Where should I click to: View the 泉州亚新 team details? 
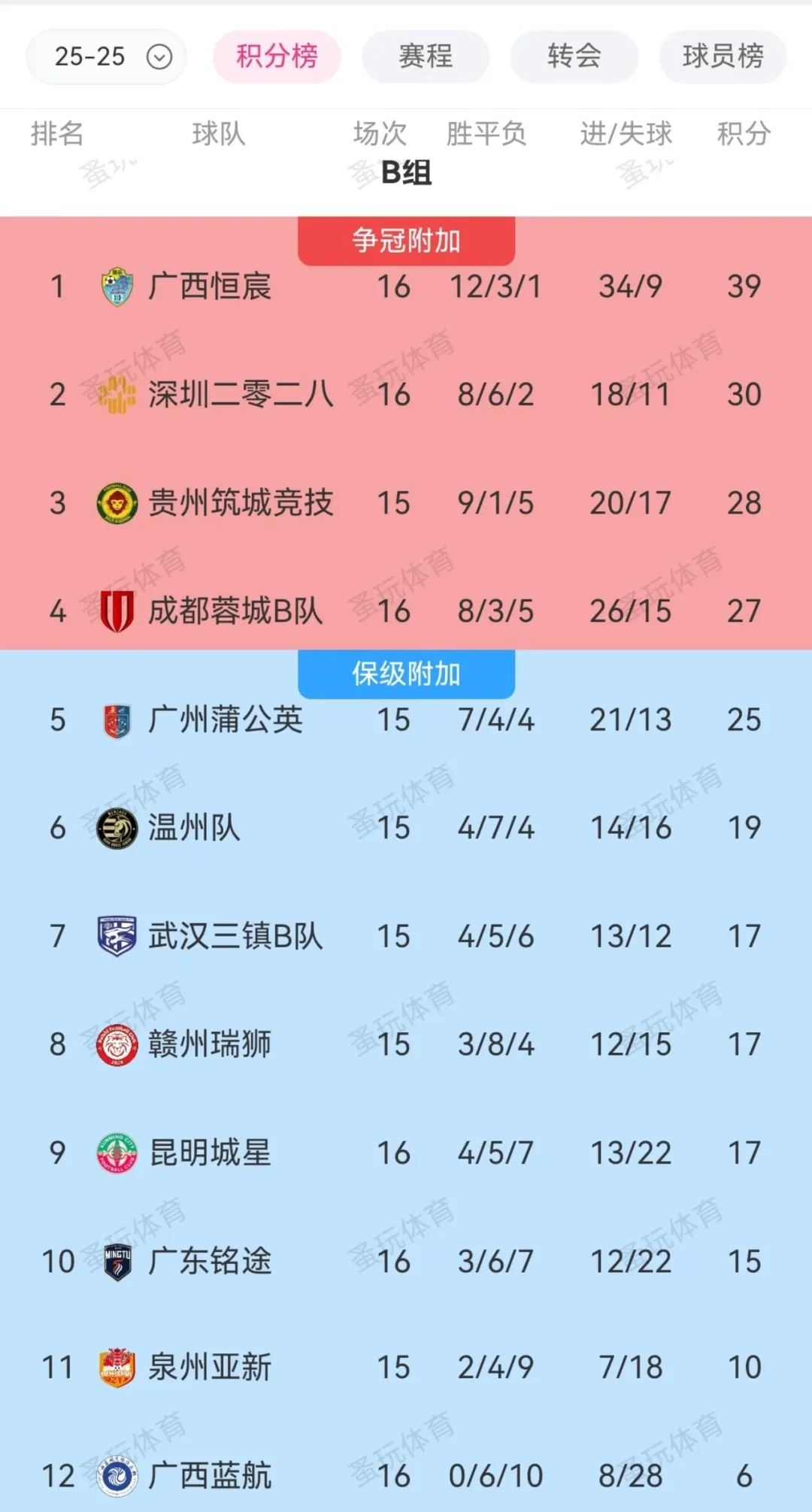tap(406, 1368)
